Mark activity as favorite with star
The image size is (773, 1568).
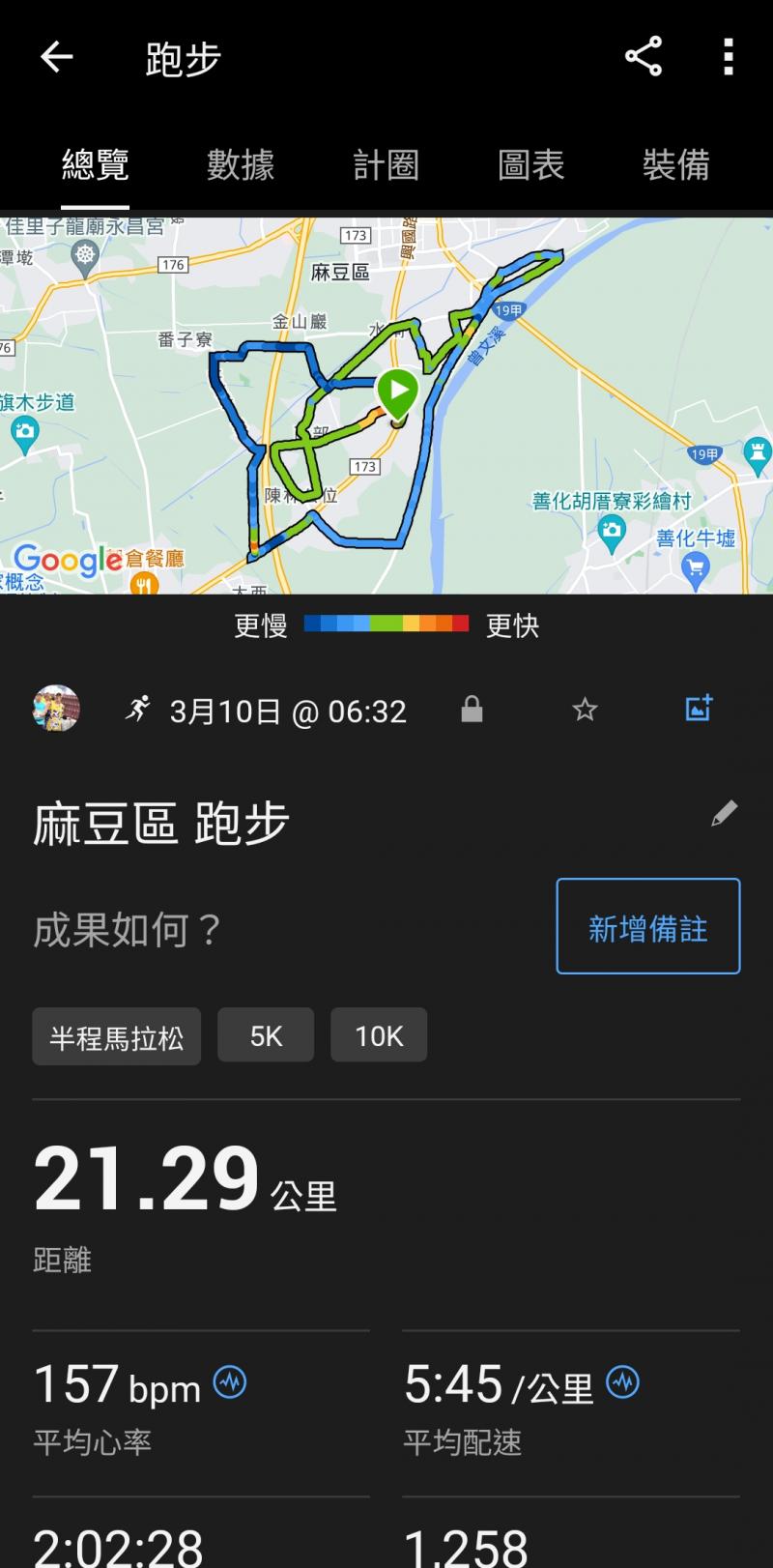tap(585, 711)
